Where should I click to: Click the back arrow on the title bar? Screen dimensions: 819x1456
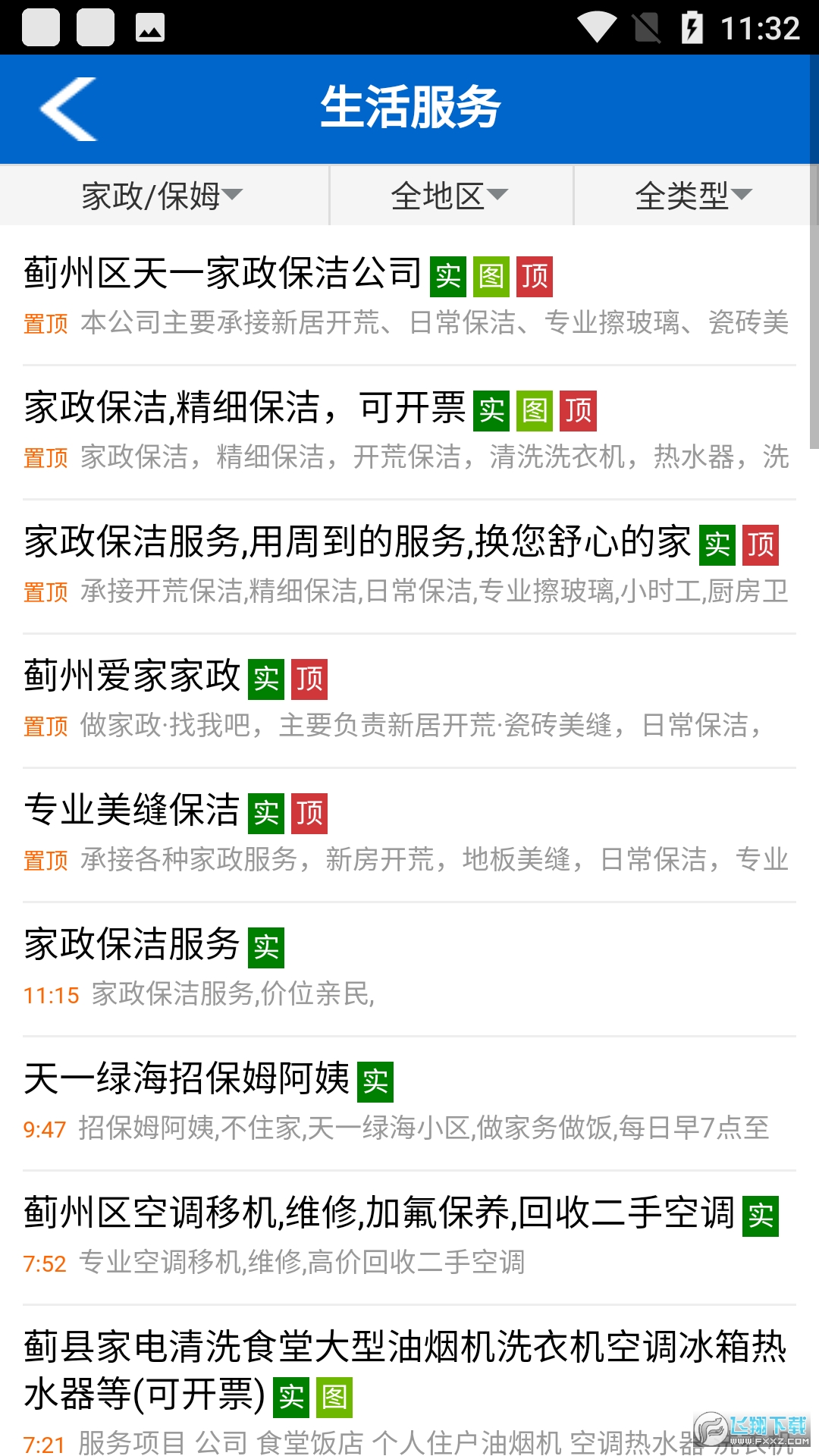68,108
